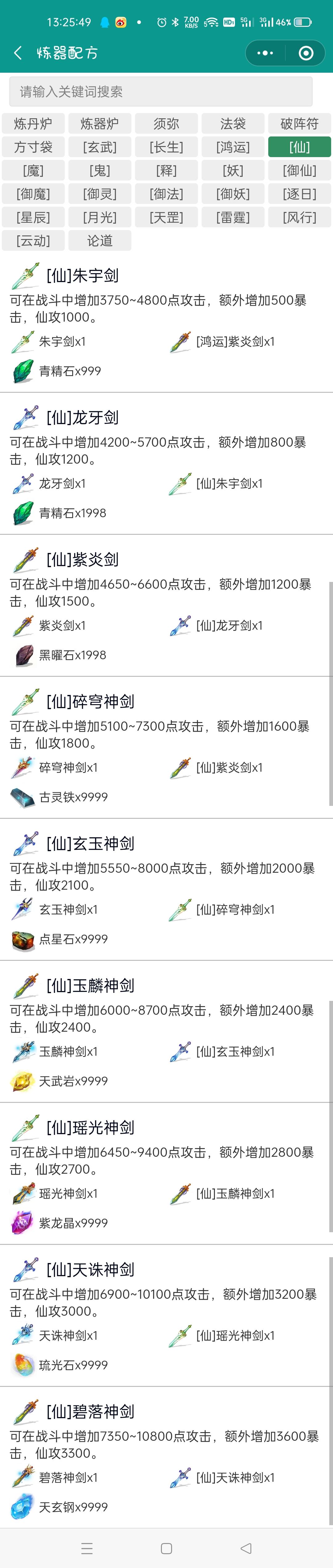Show [逐日] recipes
Image resolution: width=333 pixels, height=1568 pixels.
pyautogui.click(x=299, y=193)
